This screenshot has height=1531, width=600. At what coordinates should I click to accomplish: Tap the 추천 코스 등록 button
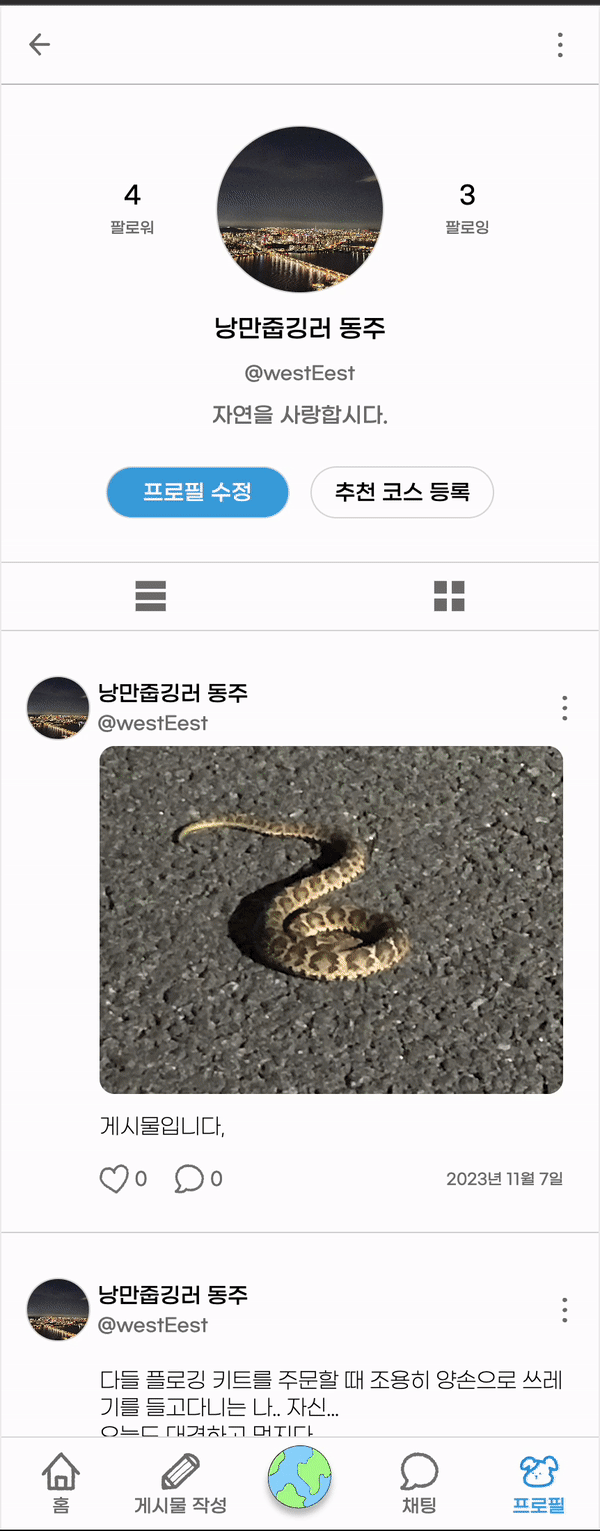point(402,492)
